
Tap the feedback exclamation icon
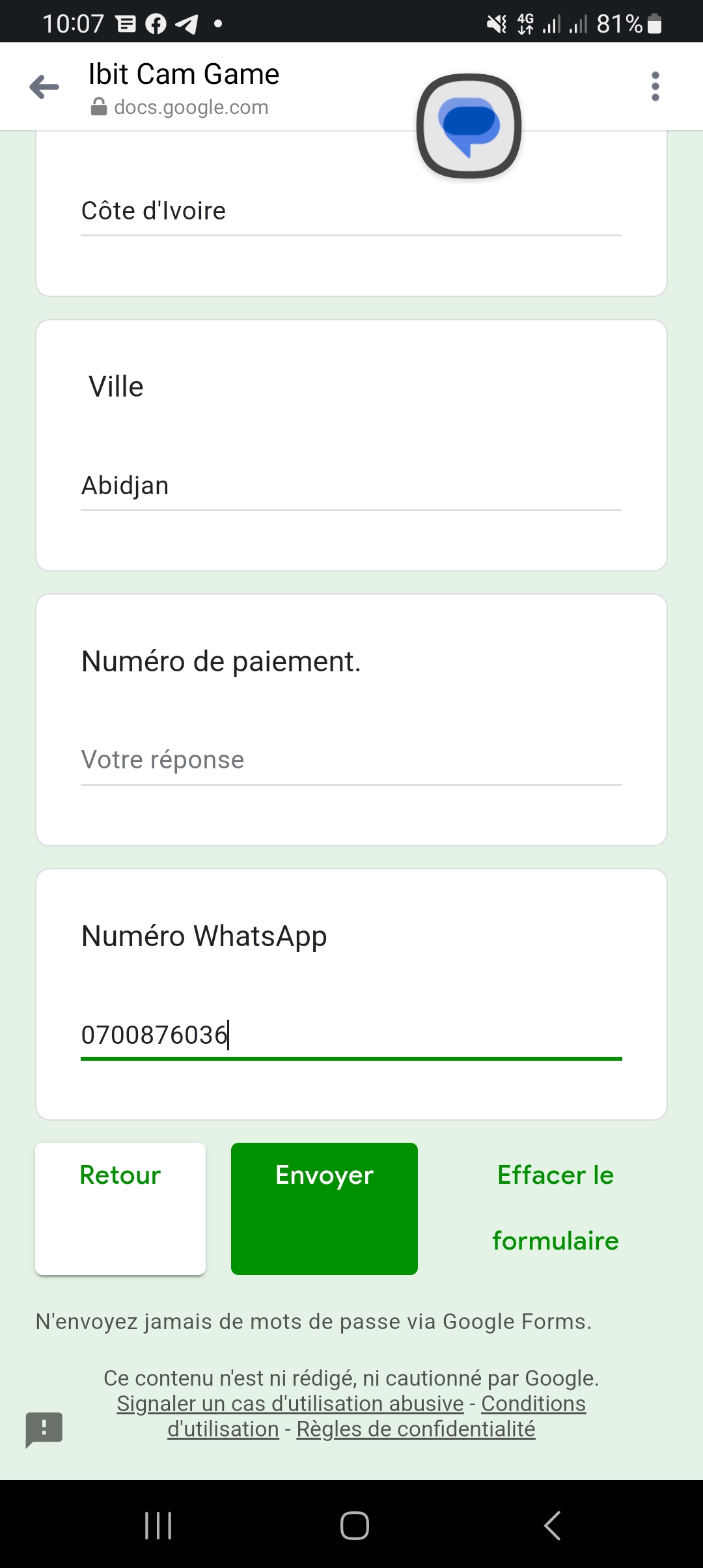pyautogui.click(x=44, y=1430)
